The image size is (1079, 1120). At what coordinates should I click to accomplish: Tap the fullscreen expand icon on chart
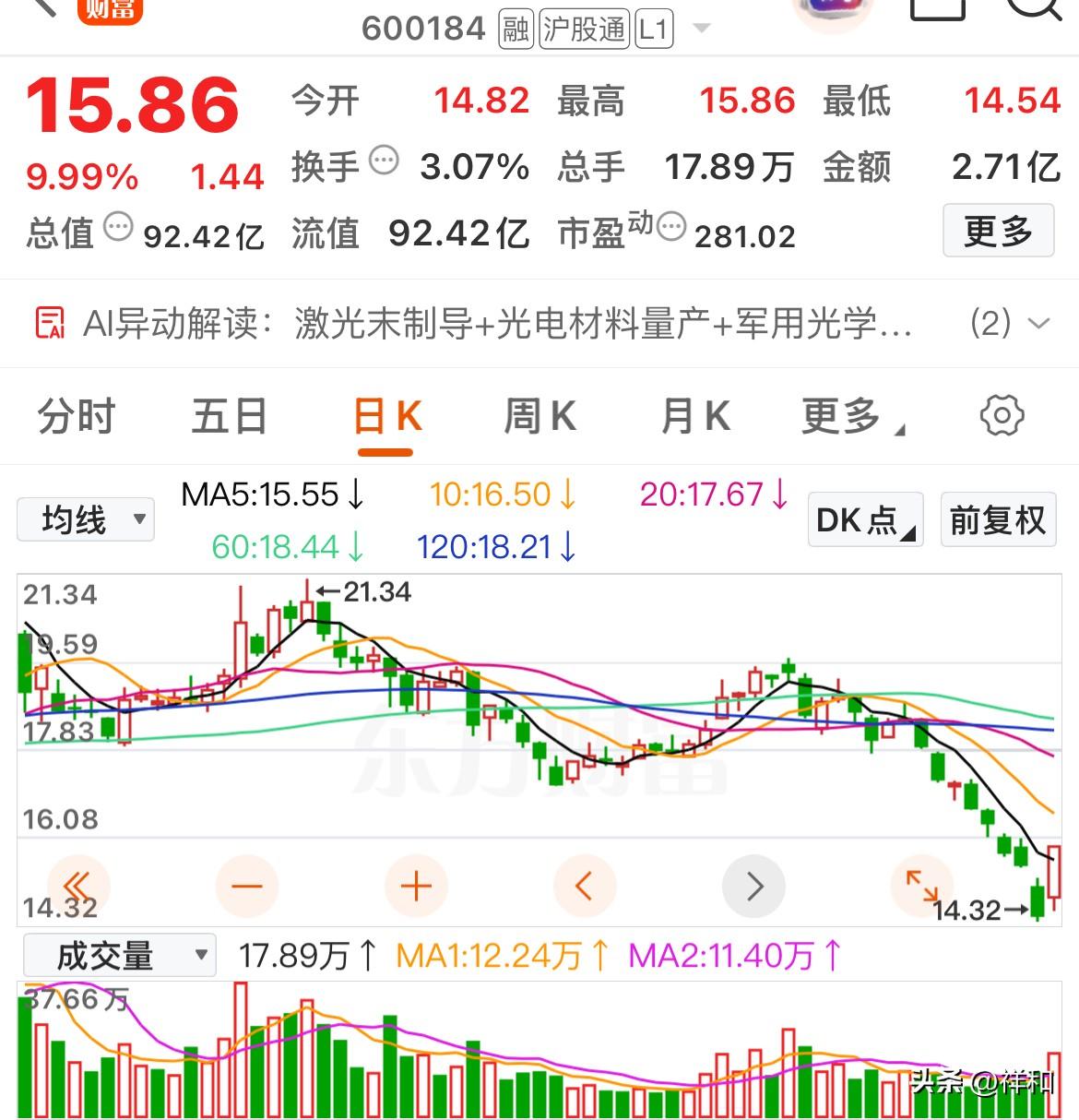922,886
